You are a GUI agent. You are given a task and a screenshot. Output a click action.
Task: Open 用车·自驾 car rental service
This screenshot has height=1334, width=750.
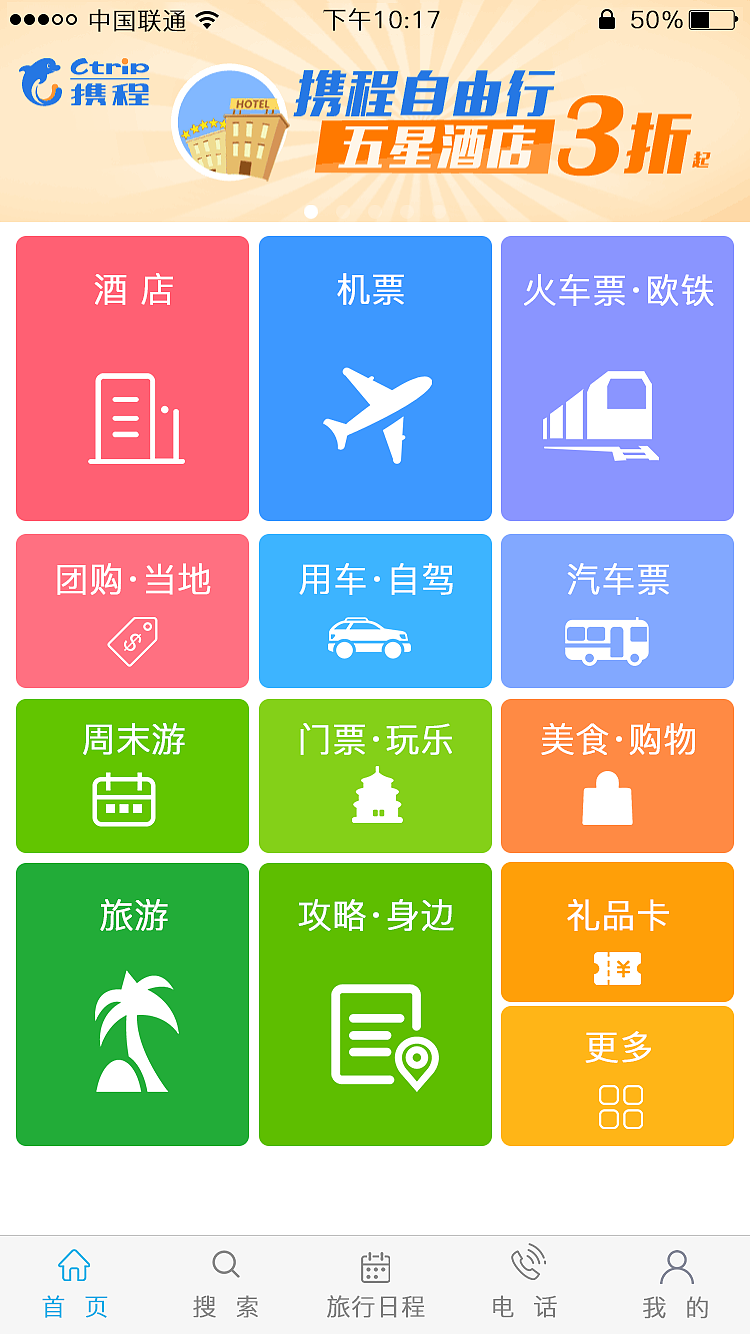(375, 611)
